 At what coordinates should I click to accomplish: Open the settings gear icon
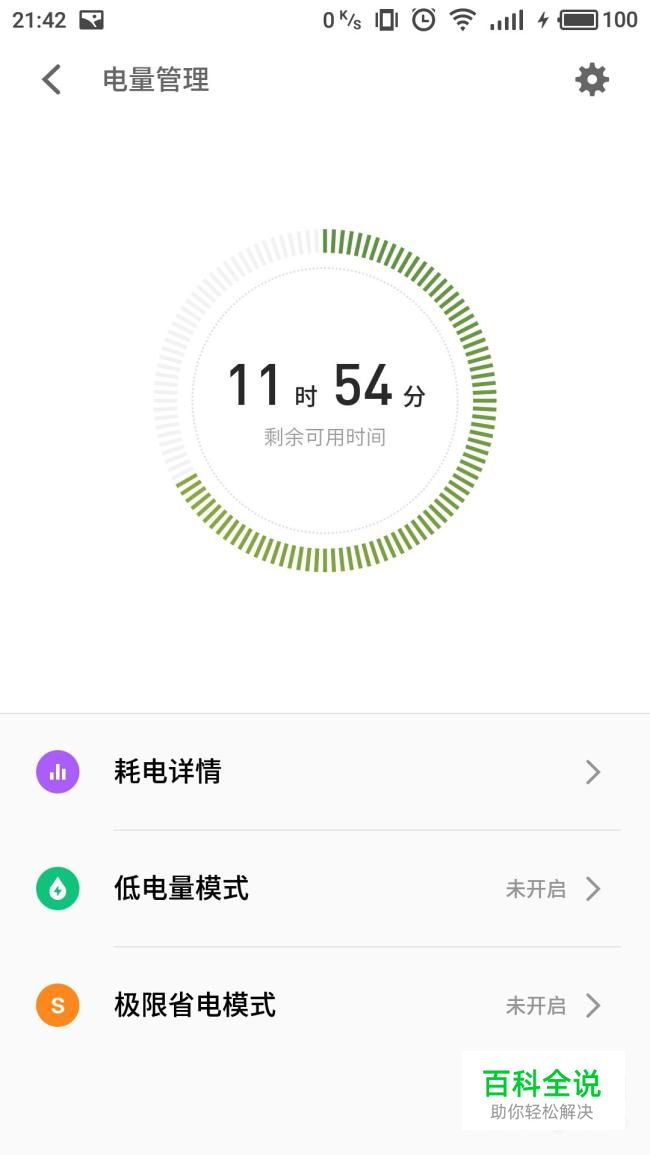tap(591, 80)
